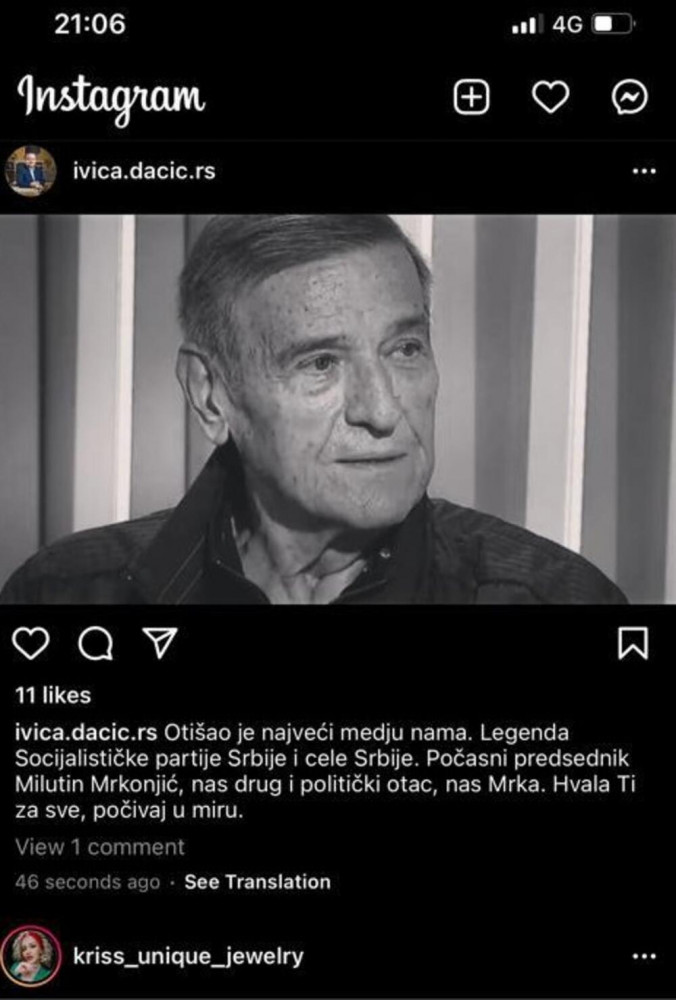Share the ivica.dacic.rs post
The height and width of the screenshot is (1000, 676).
pyautogui.click(x=159, y=644)
